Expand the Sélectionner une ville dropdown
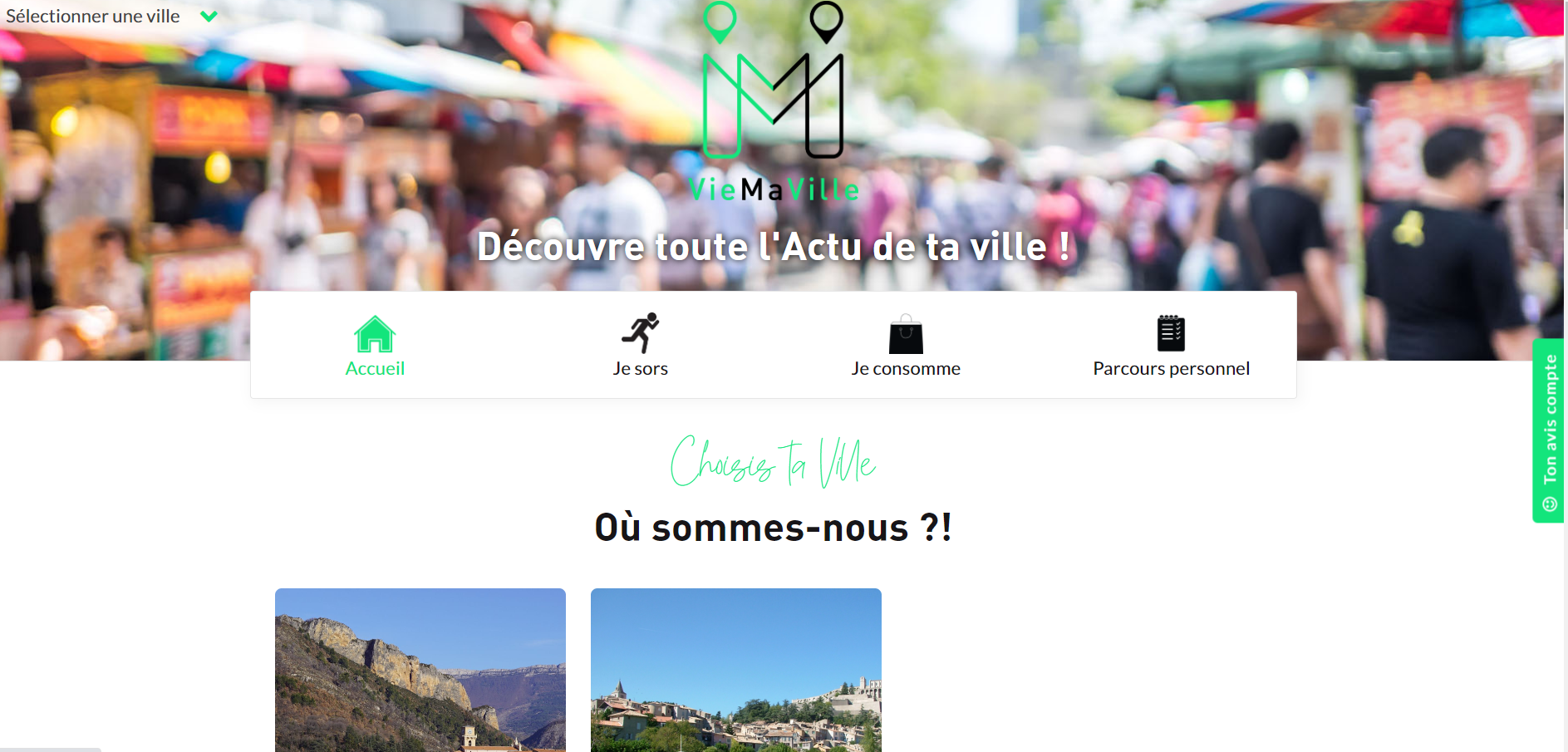Image resolution: width=1568 pixels, height=752 pixels. 111,17
